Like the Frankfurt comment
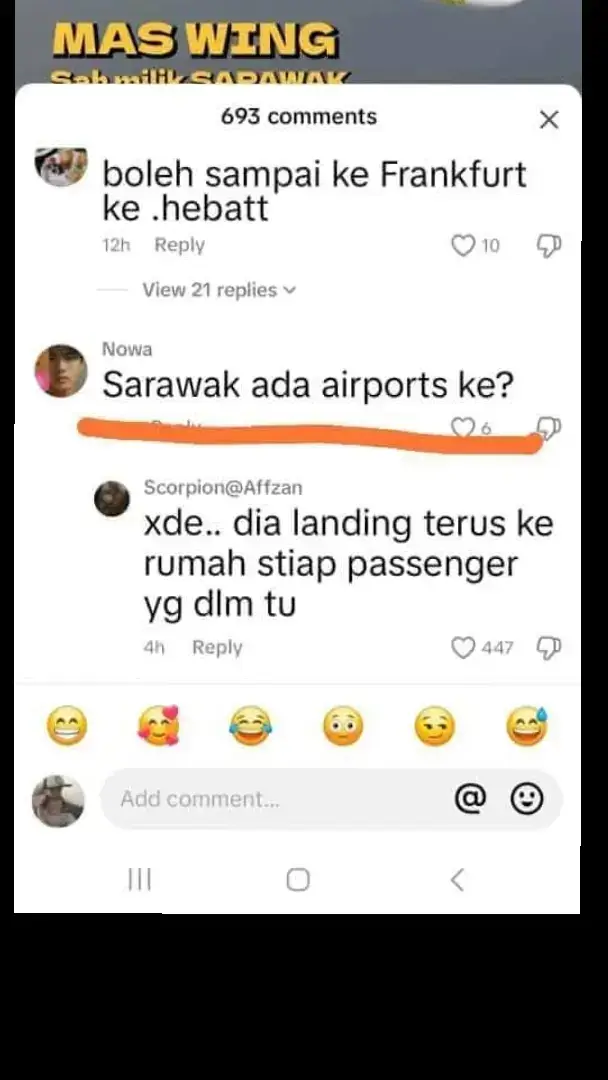Viewport: 608px width, 1080px height. (x=463, y=245)
